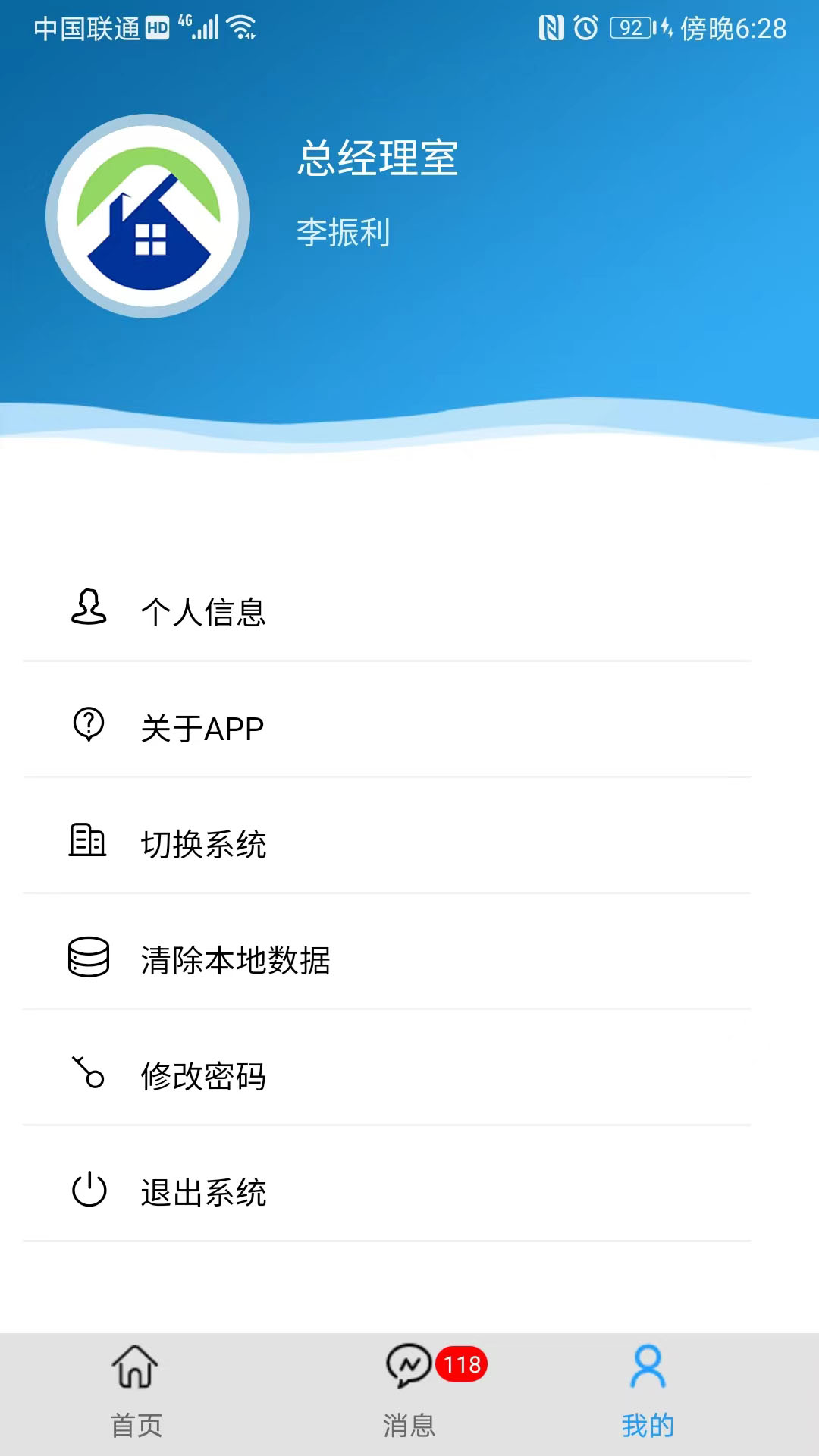
Task: Open the 关于APP row
Action: click(x=387, y=727)
